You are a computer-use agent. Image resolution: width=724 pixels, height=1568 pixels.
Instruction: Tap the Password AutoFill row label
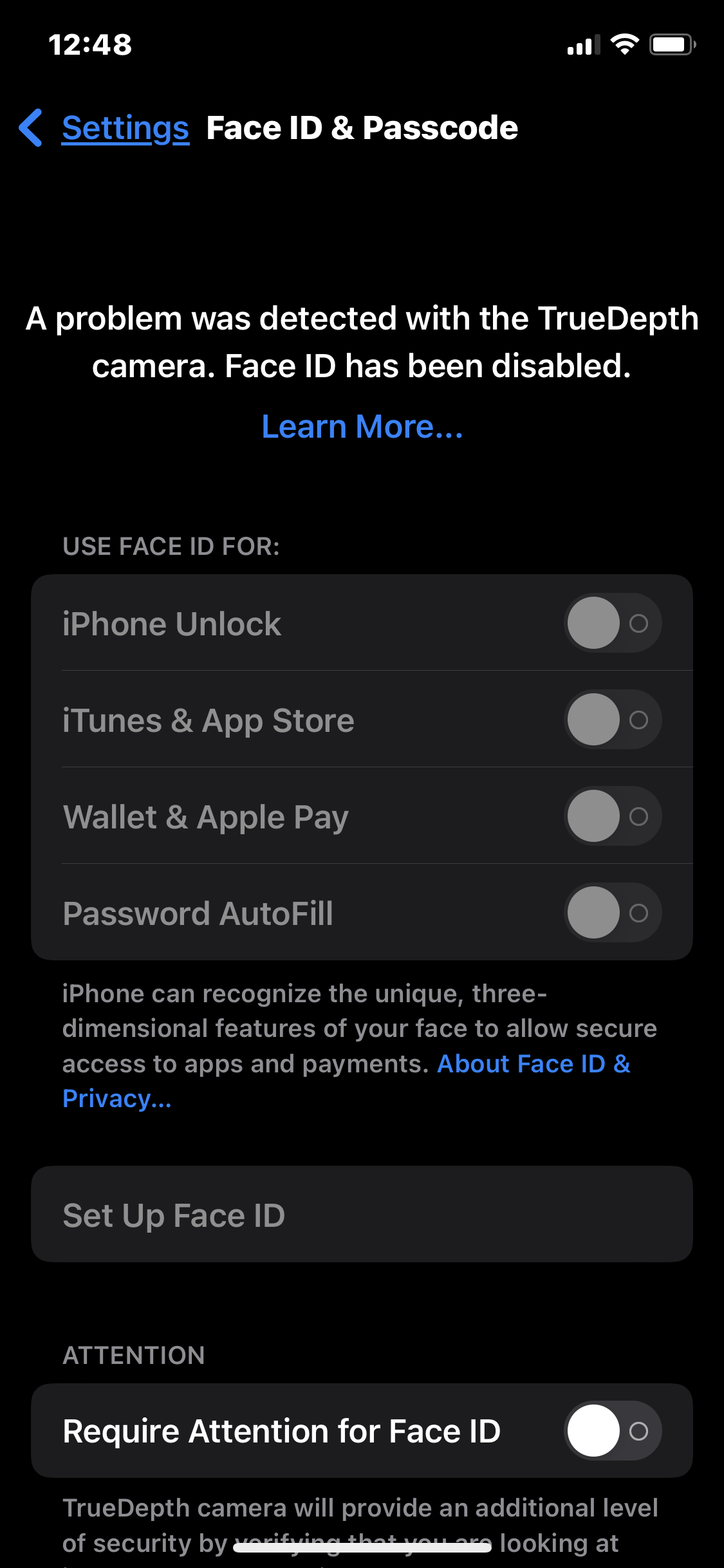click(x=198, y=913)
